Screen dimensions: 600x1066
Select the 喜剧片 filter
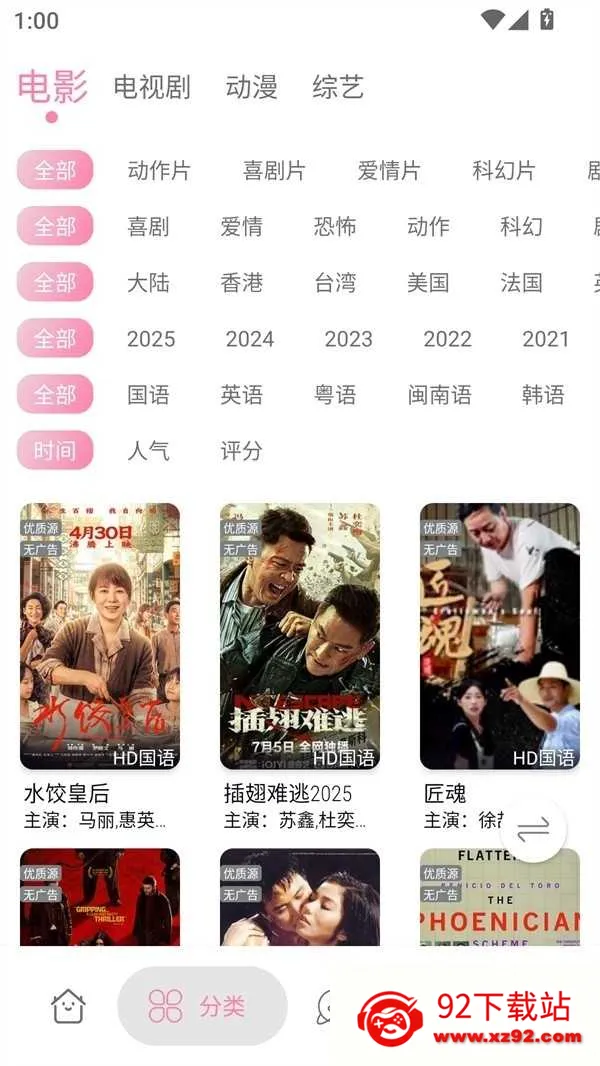(274, 170)
